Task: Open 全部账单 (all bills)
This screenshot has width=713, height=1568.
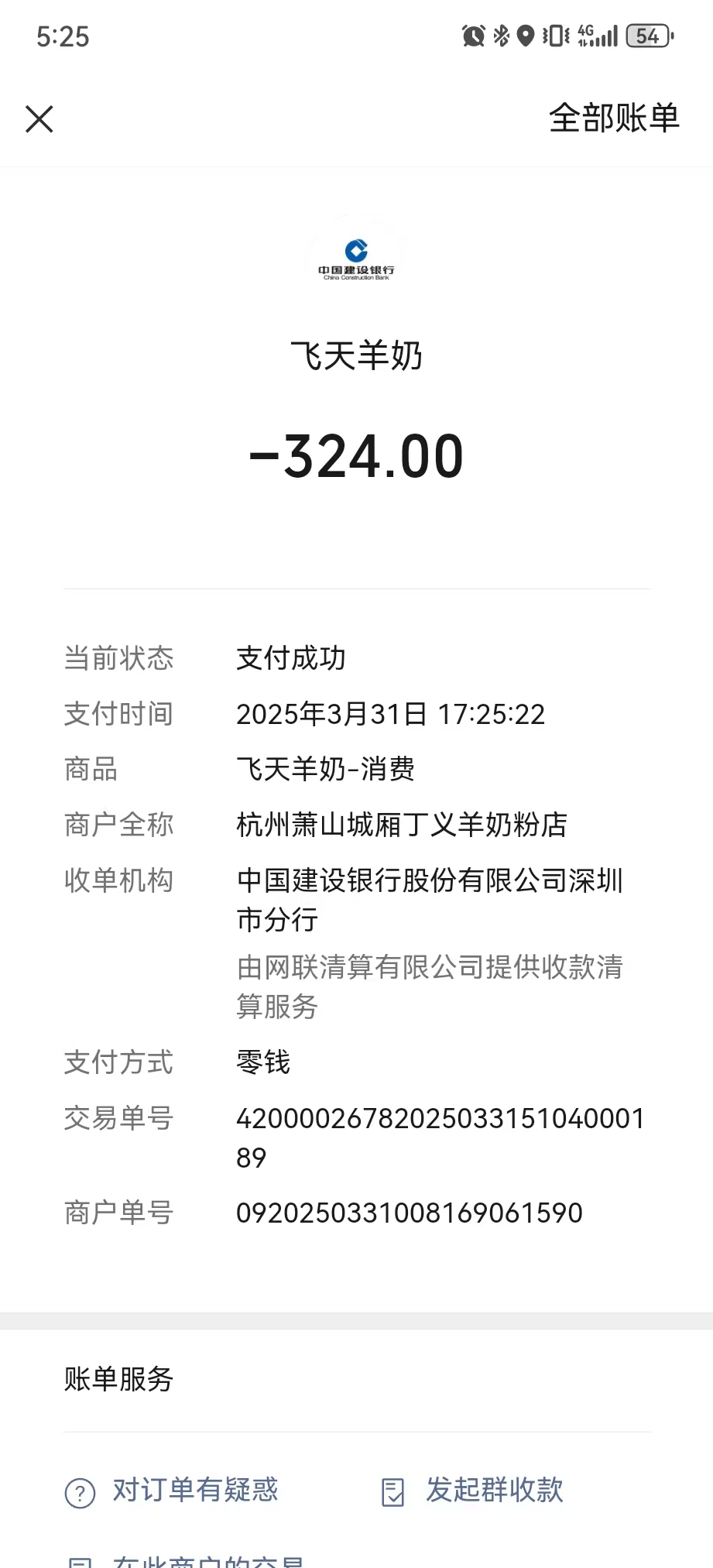Action: point(613,118)
